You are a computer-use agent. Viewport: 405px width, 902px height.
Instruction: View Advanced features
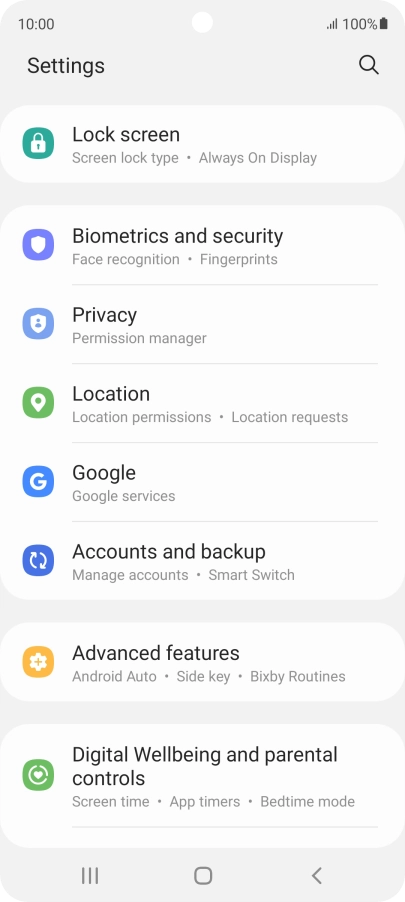coord(202,662)
